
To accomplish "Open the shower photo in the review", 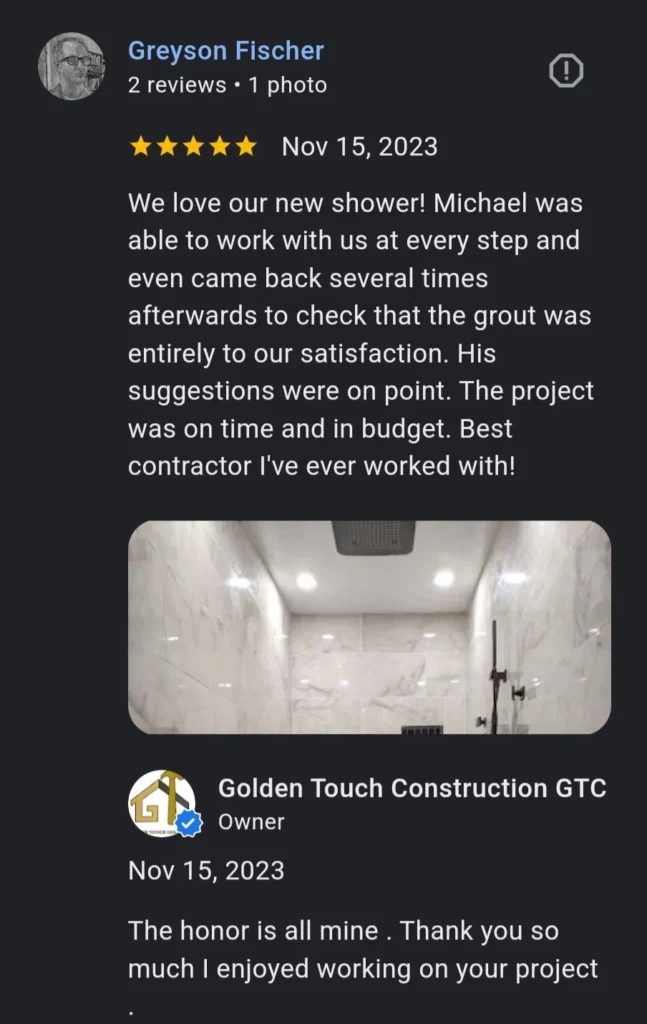I will [x=369, y=627].
